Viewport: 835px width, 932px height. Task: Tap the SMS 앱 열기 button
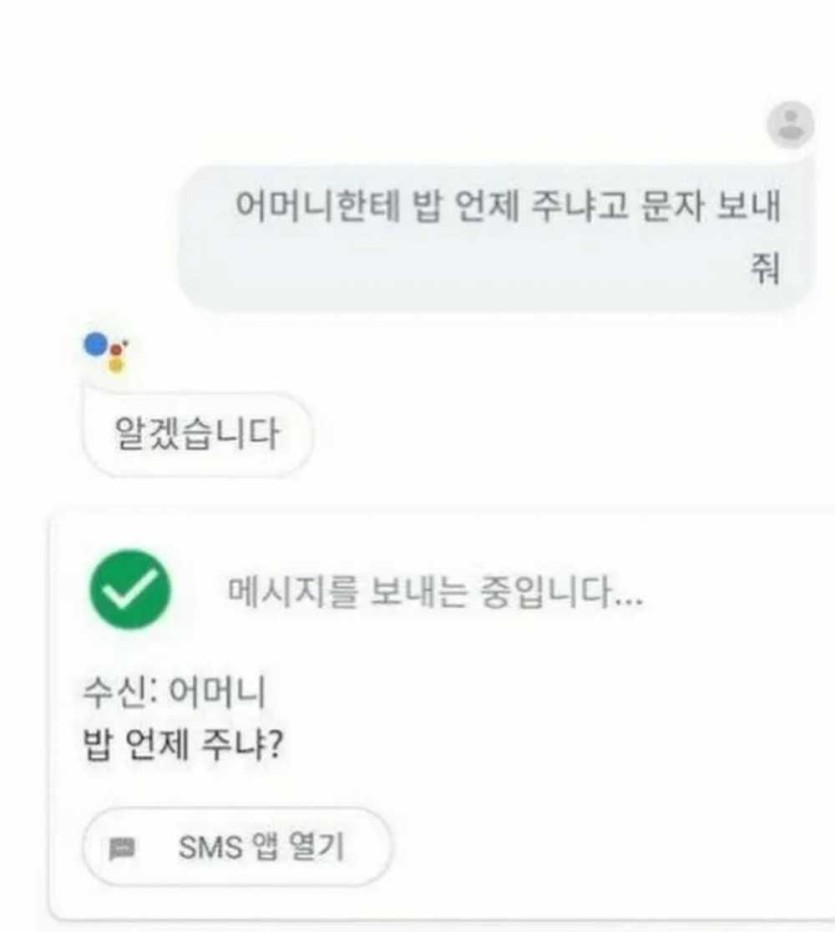point(237,848)
